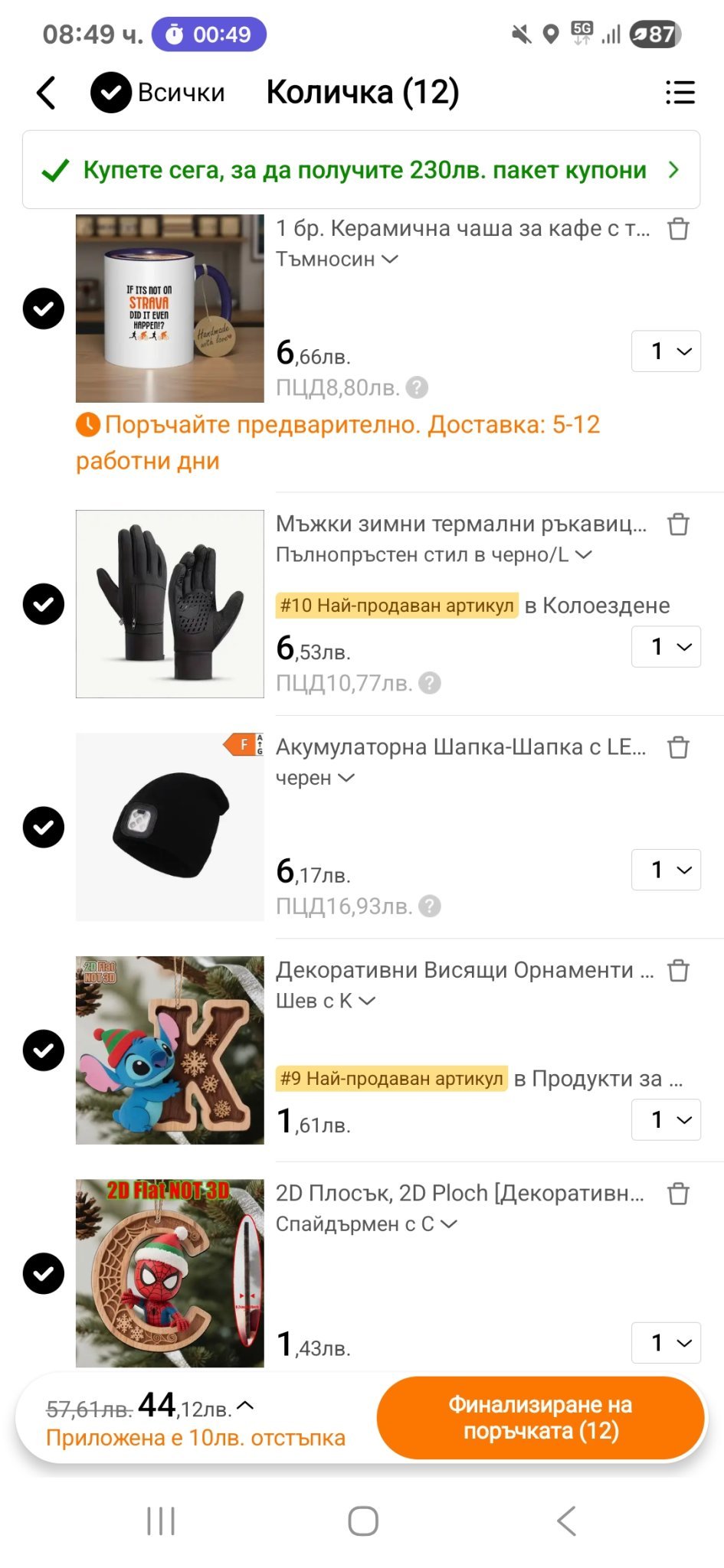The height and width of the screenshot is (1568, 724).
Task: Go back from the cart
Action: [46, 93]
